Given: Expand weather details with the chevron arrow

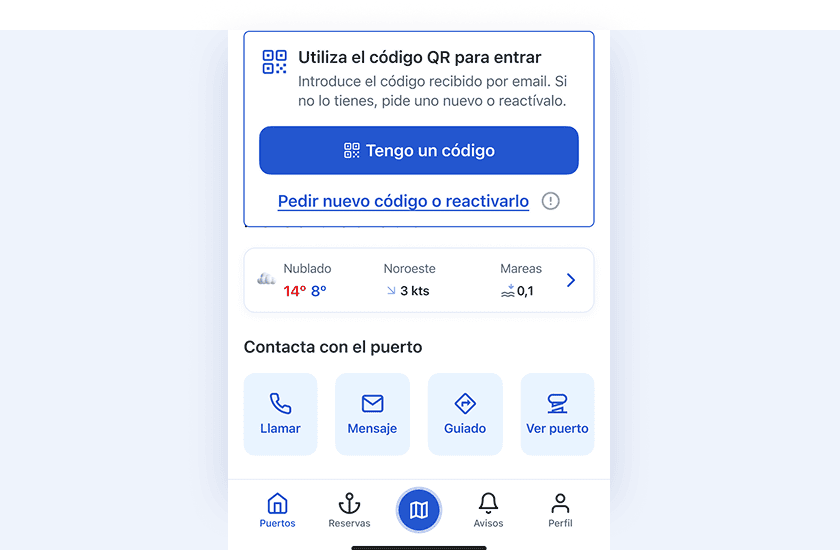Looking at the screenshot, I should coord(571,280).
